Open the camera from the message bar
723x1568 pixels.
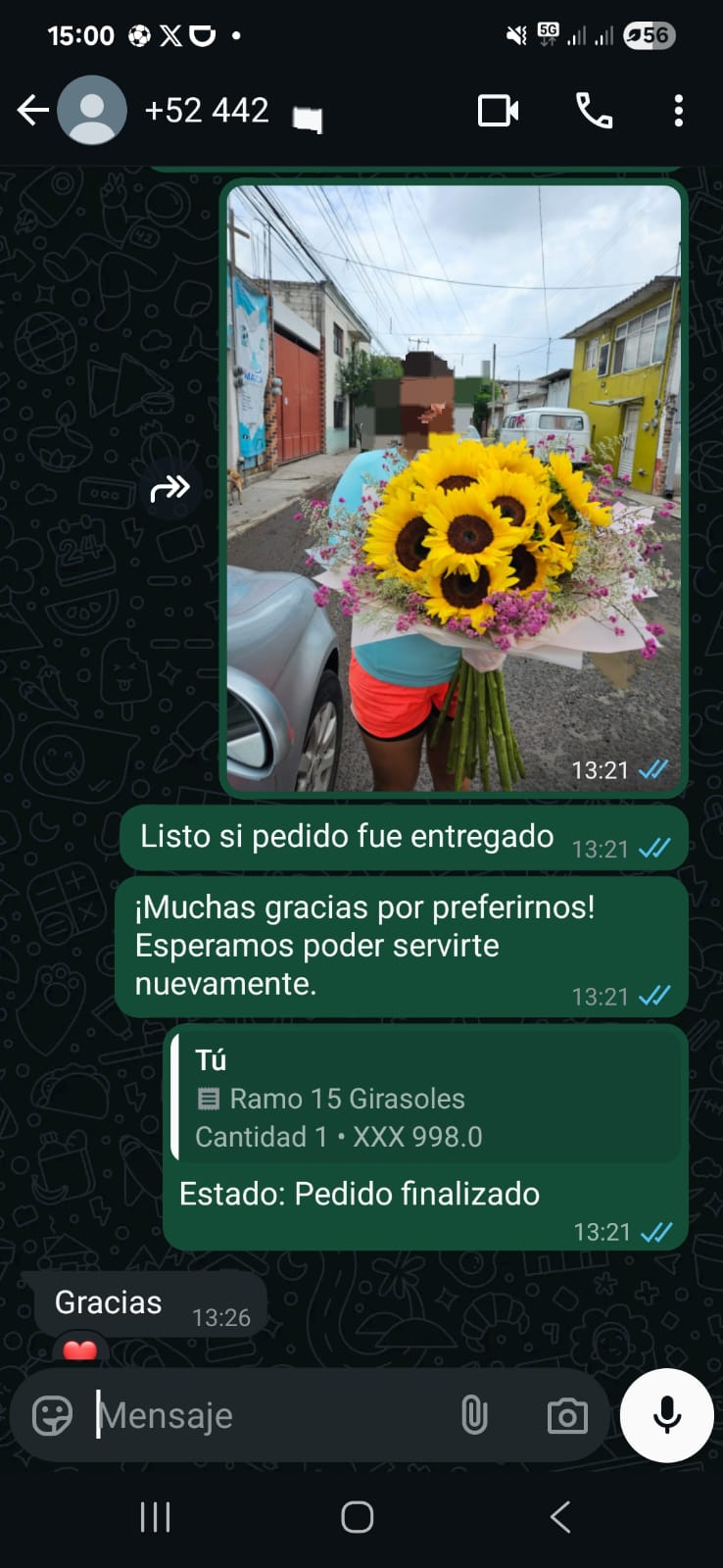(567, 1416)
